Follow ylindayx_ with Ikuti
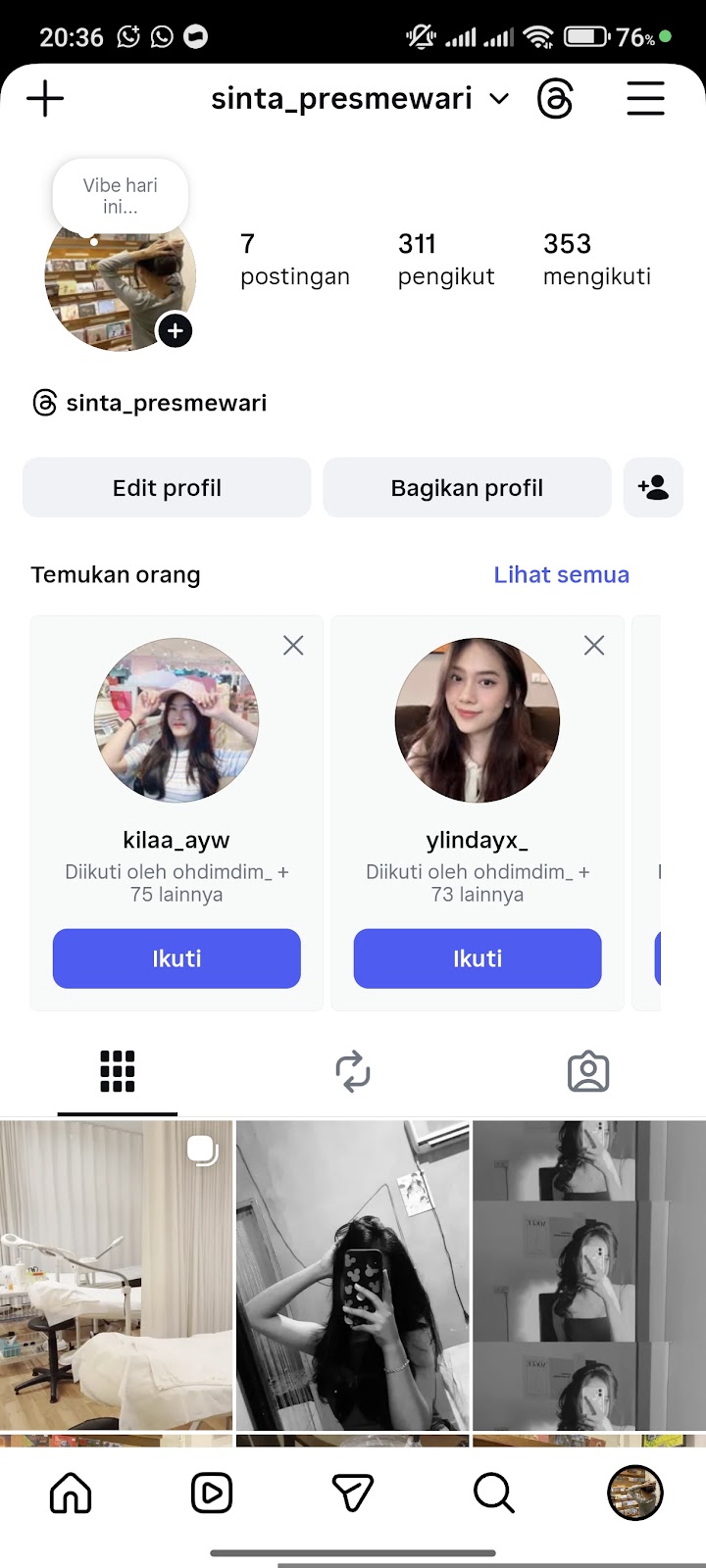 (x=478, y=958)
